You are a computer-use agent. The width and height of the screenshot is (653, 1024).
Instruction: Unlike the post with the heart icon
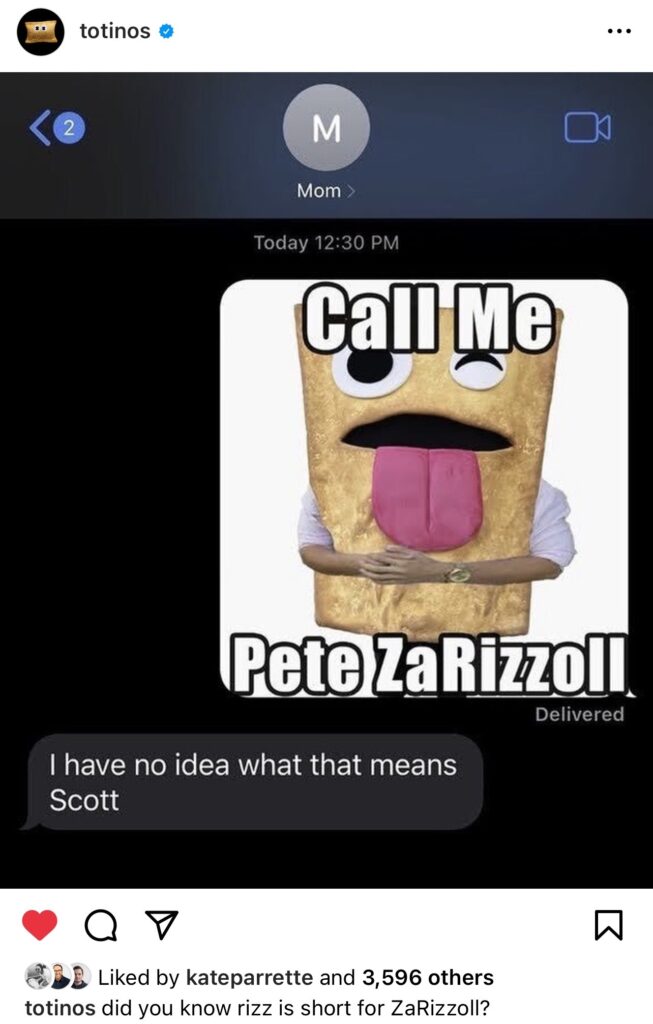tap(39, 926)
